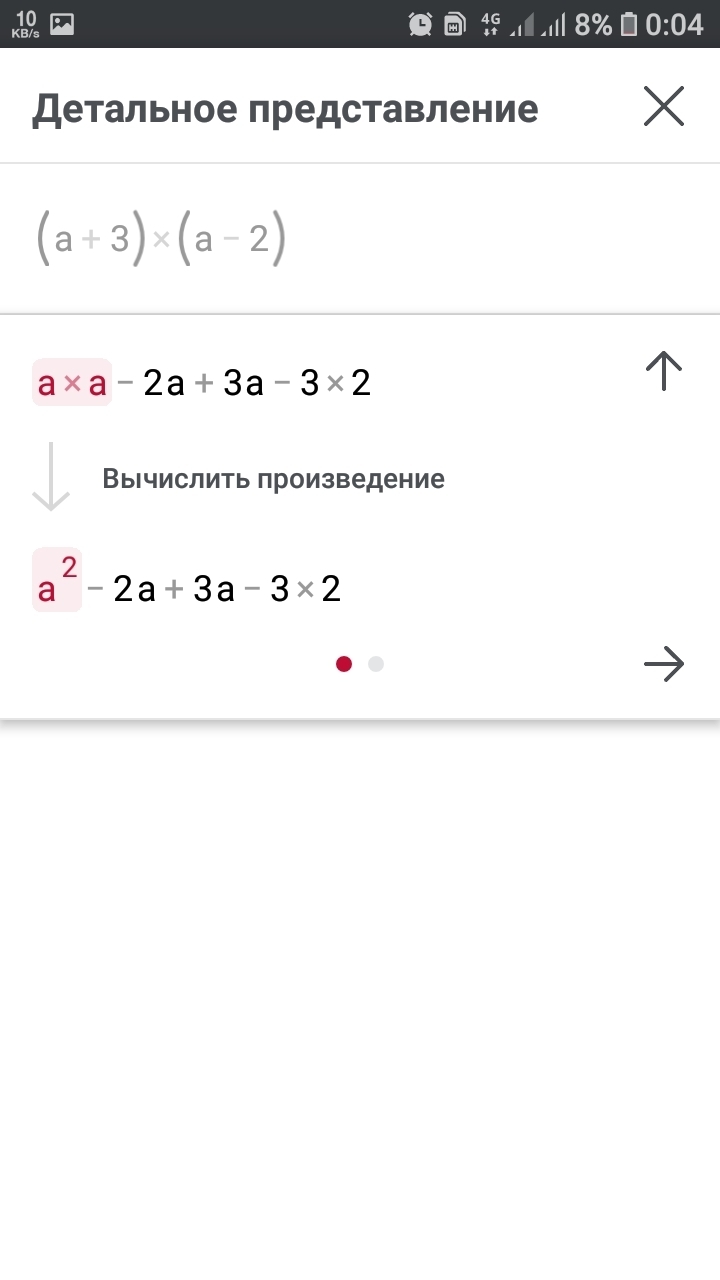
Task: Close the detailed view with the X
Action: [x=663, y=106]
